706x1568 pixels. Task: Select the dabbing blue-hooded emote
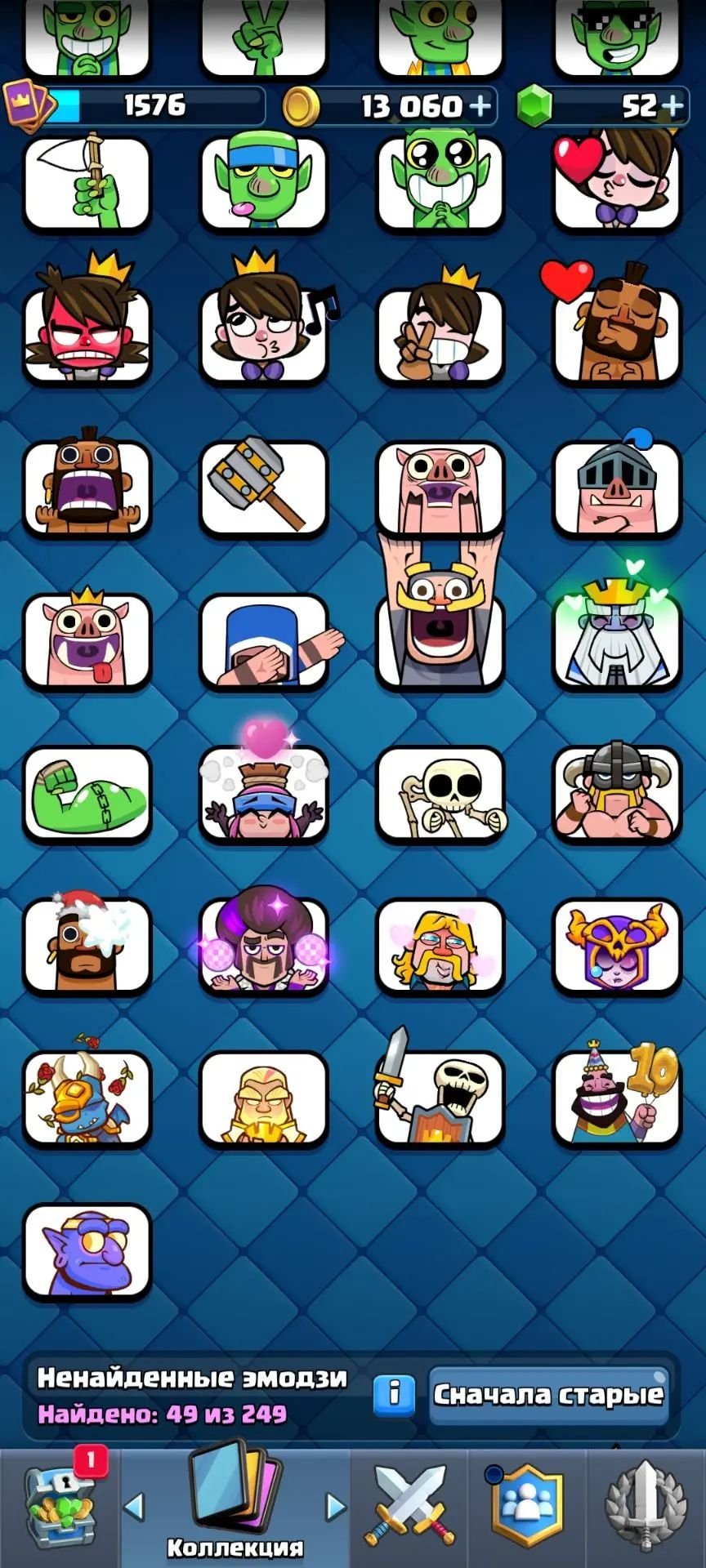[x=270, y=641]
